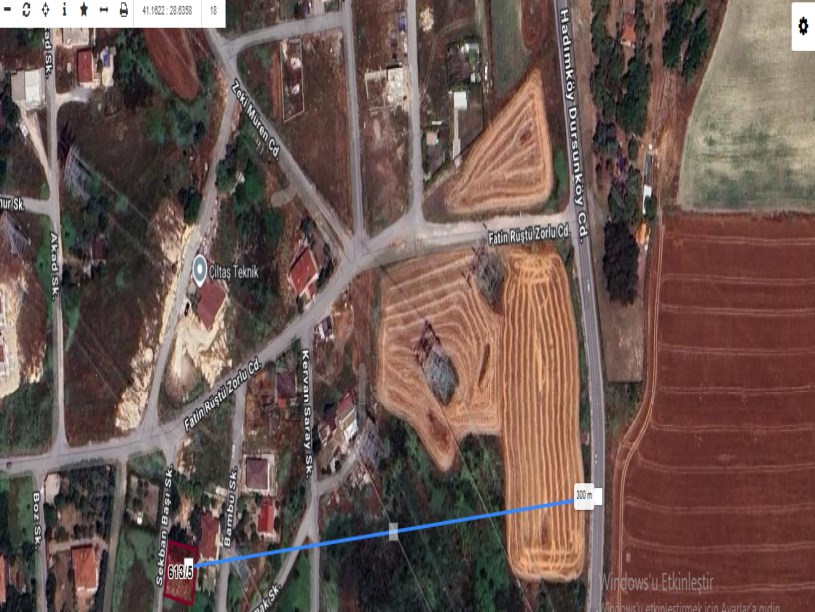The width and height of the screenshot is (815, 612).
Task: Open the settings gear
Action: [x=802, y=27]
